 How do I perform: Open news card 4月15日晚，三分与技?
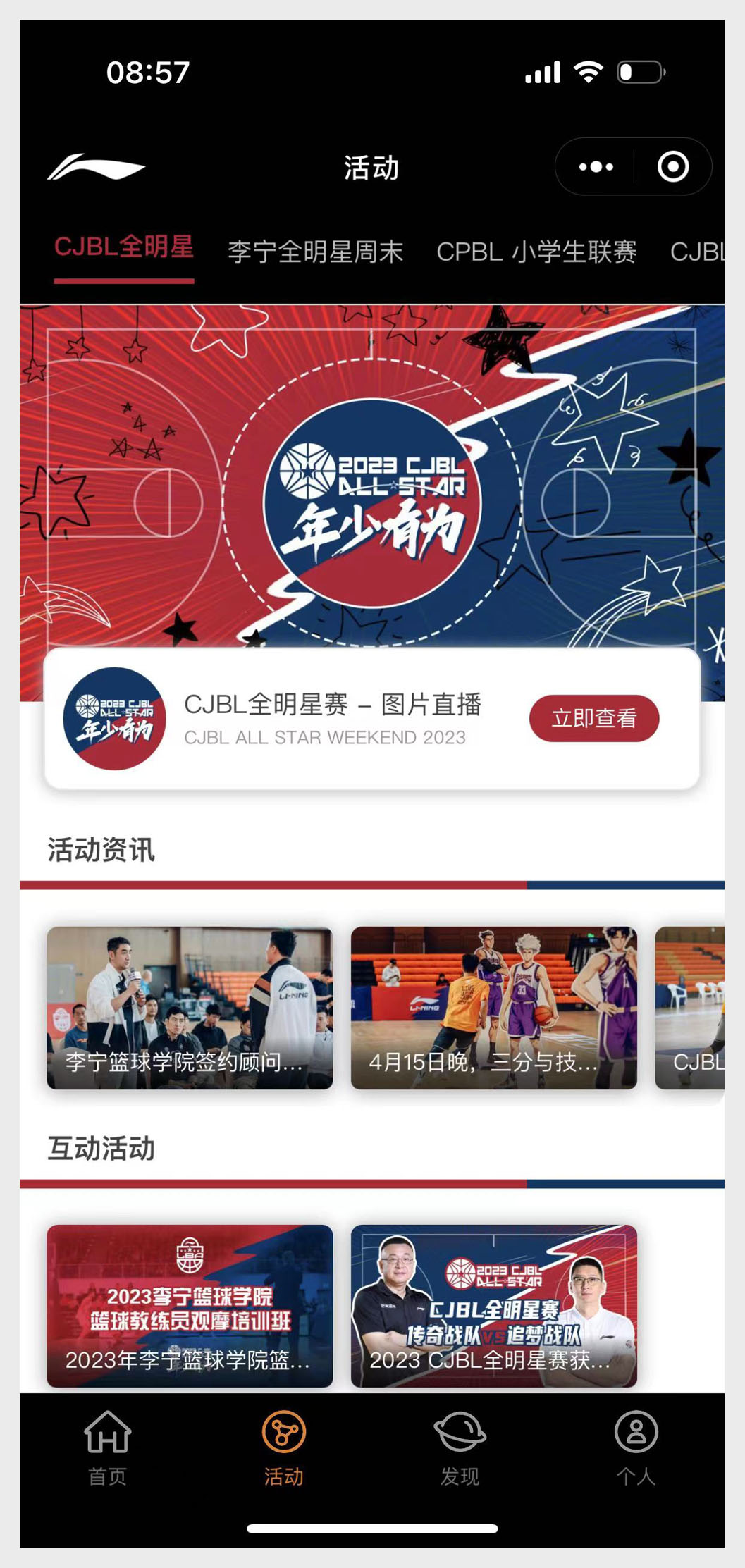tap(494, 1008)
